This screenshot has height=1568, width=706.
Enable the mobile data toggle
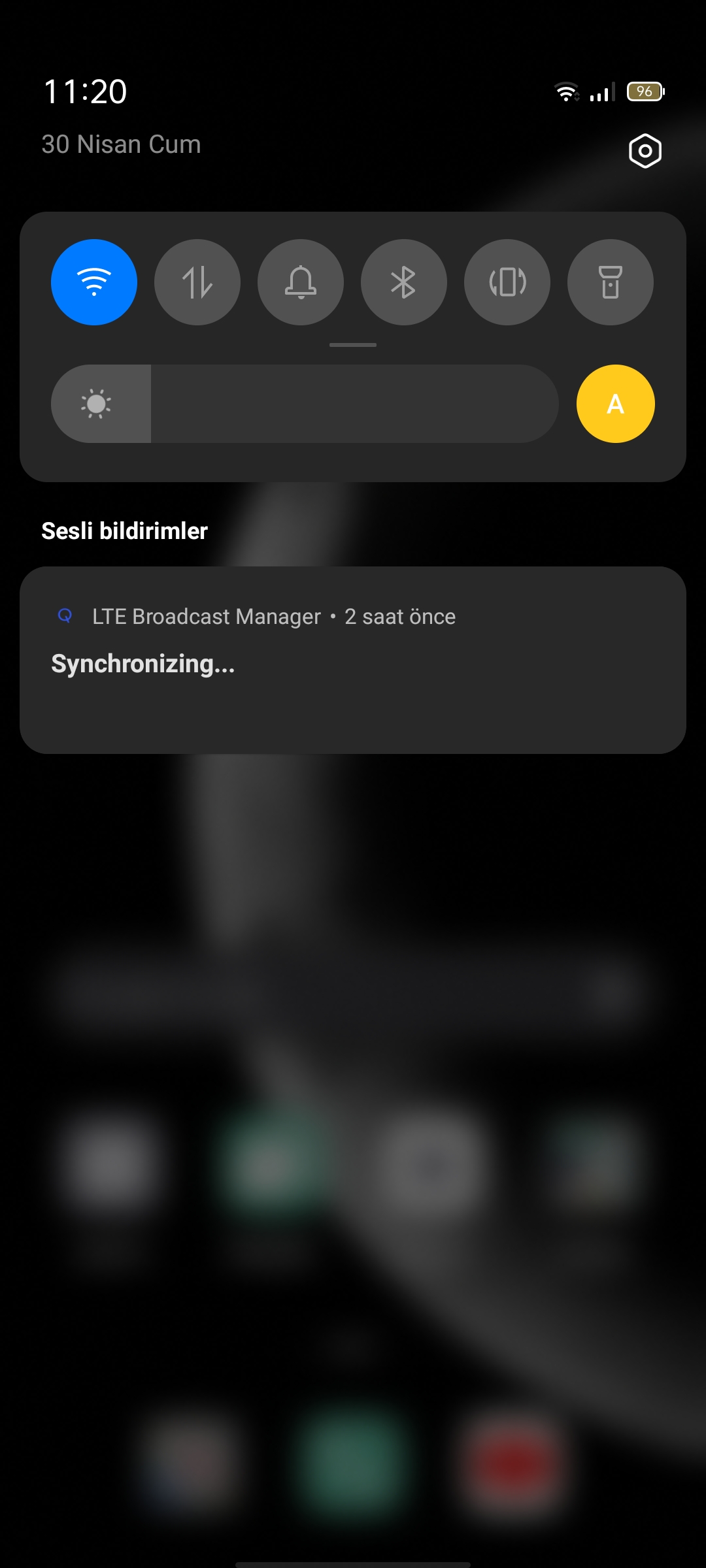pyautogui.click(x=197, y=282)
